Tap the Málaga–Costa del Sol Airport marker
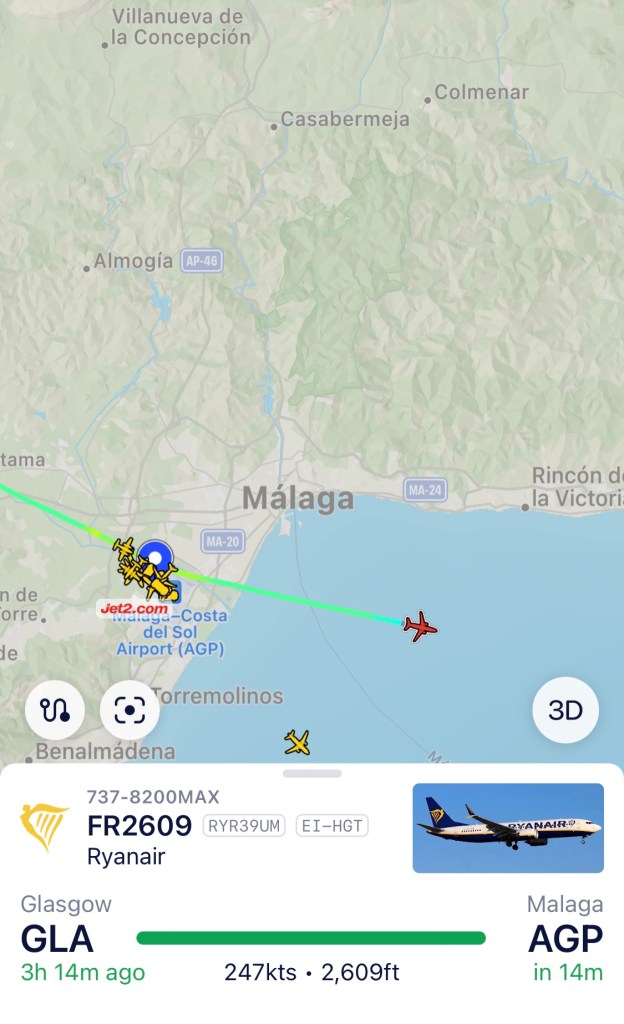This screenshot has width=624, height=1024. pos(155,558)
